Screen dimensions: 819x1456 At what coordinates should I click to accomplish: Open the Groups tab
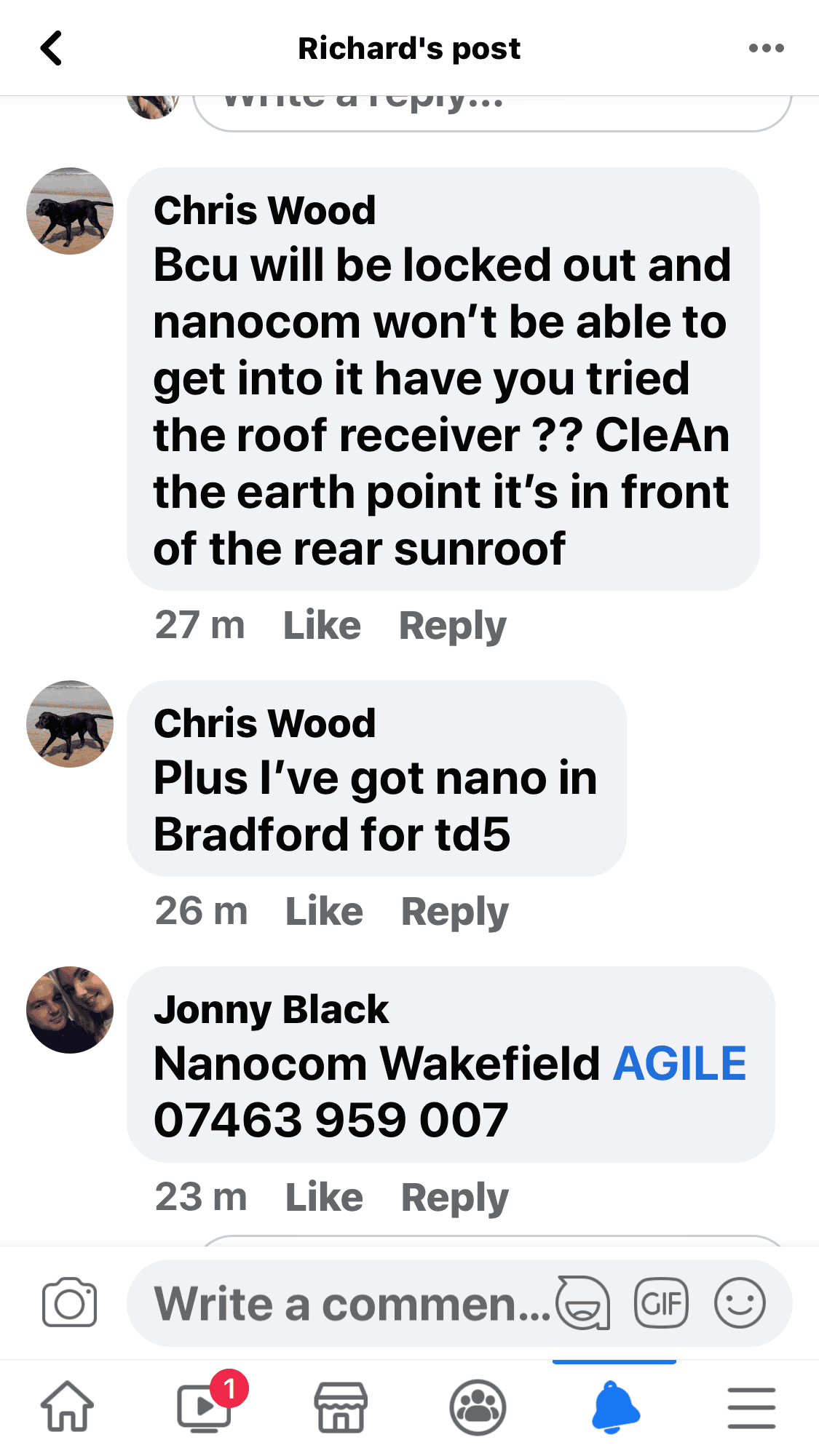tap(478, 1407)
